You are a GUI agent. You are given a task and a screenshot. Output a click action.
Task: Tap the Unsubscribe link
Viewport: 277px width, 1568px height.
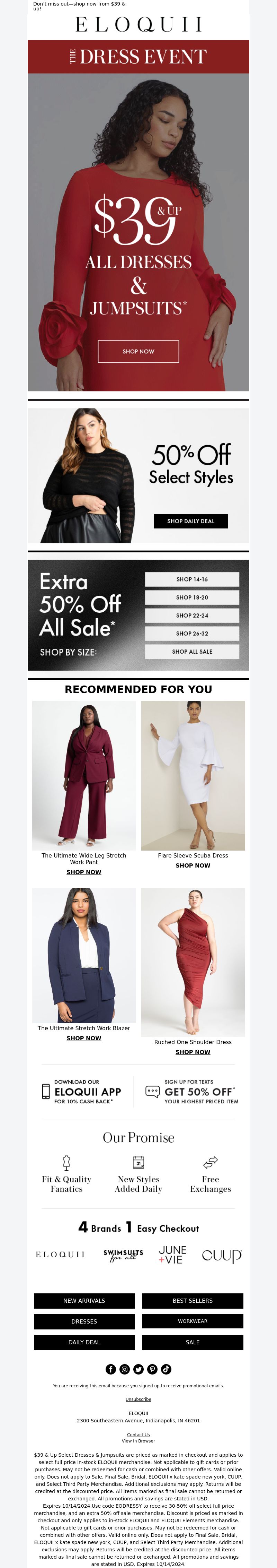(x=138, y=1399)
